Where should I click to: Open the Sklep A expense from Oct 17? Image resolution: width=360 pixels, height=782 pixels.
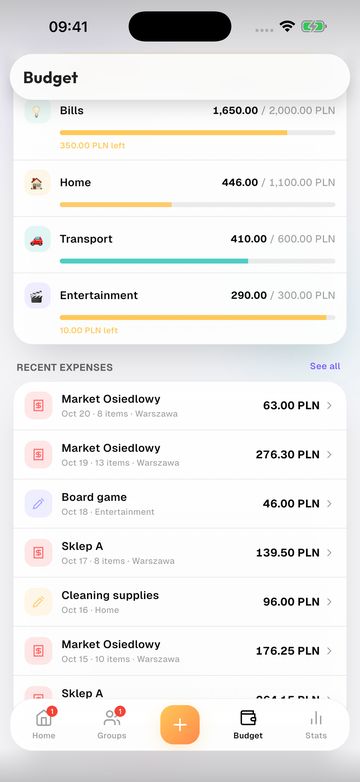[x=180, y=553]
